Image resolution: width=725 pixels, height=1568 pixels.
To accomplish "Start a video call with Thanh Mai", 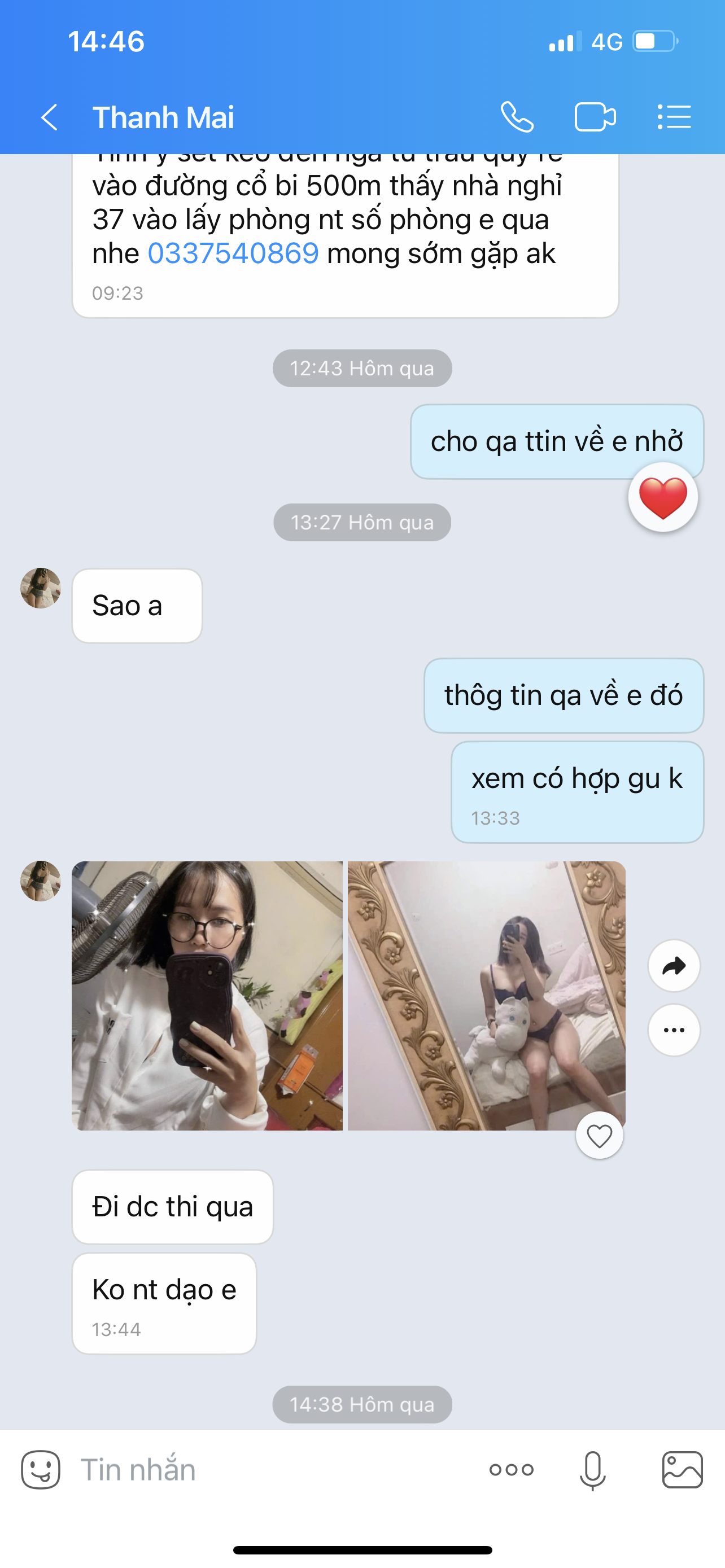I will pyautogui.click(x=595, y=117).
